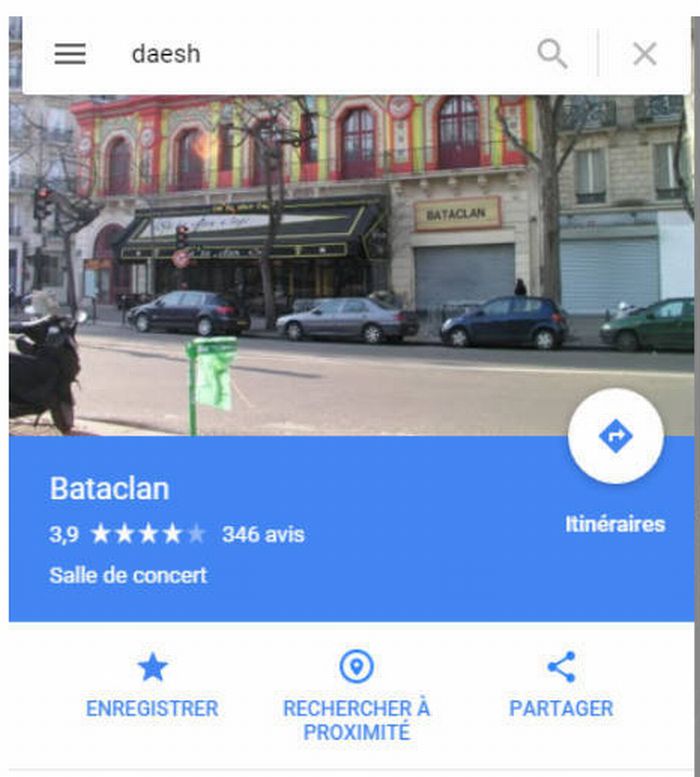Get directions with the Itinéraires button
The width and height of the screenshot is (700, 777).
[x=615, y=437]
